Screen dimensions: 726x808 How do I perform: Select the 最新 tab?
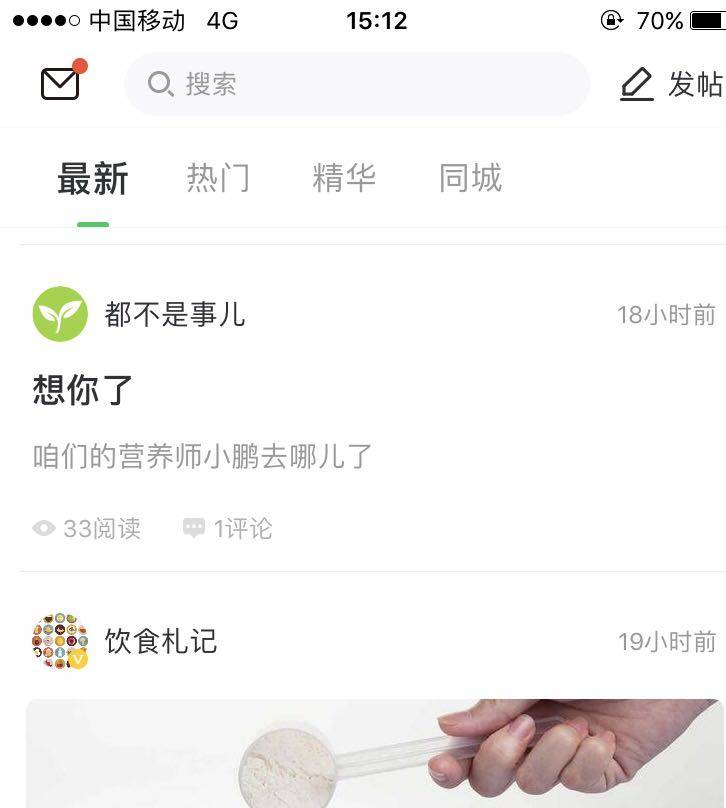93,180
